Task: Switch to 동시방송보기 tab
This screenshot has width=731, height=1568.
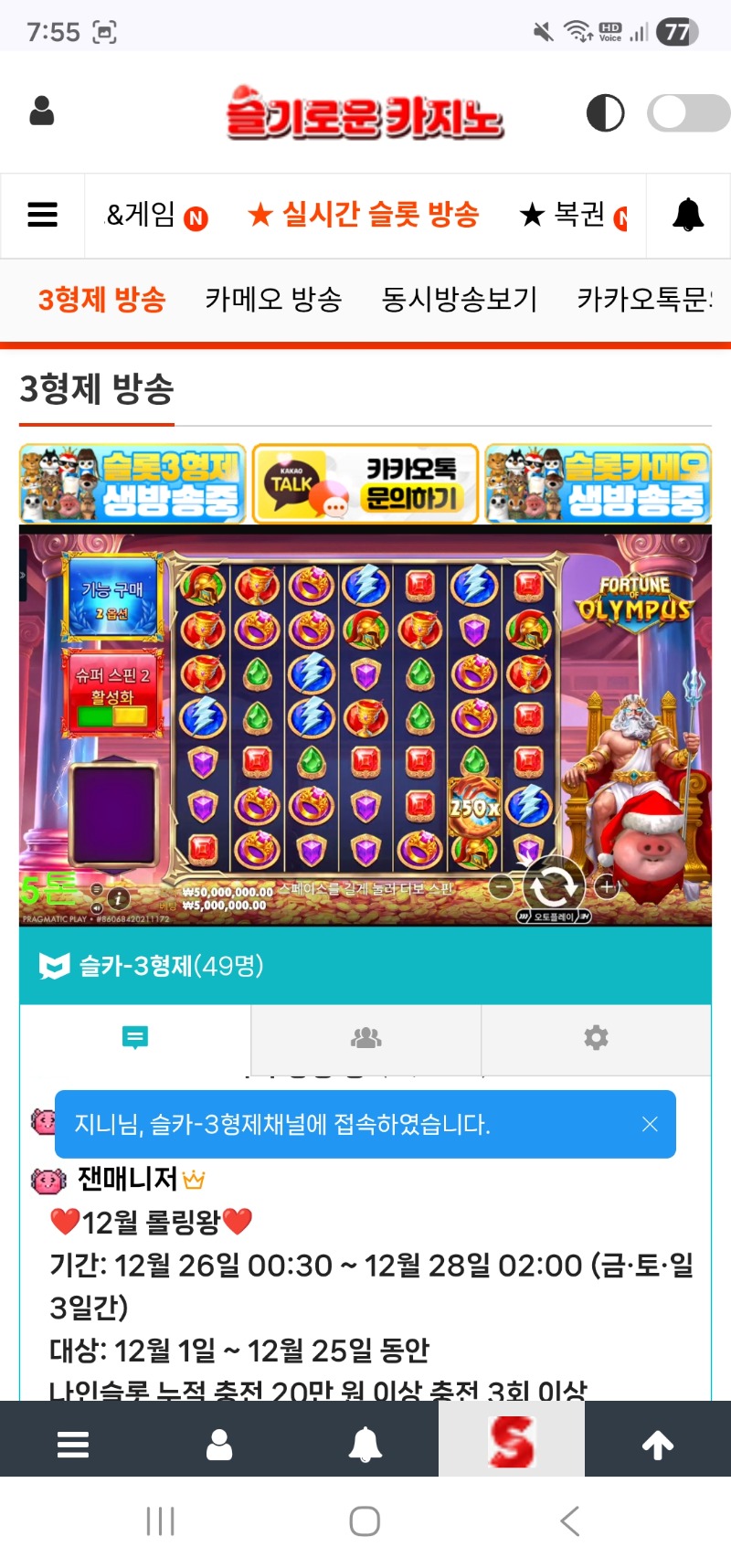Action: [x=459, y=300]
